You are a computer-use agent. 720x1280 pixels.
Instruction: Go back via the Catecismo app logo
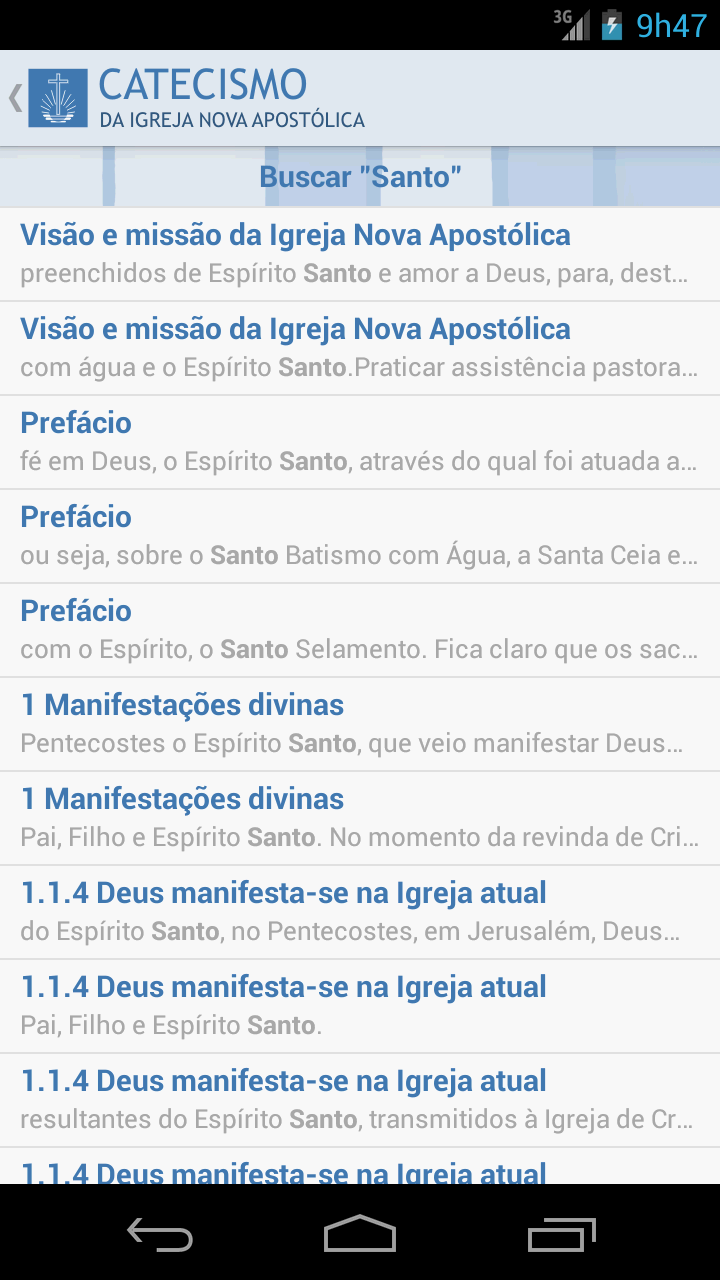[57, 98]
